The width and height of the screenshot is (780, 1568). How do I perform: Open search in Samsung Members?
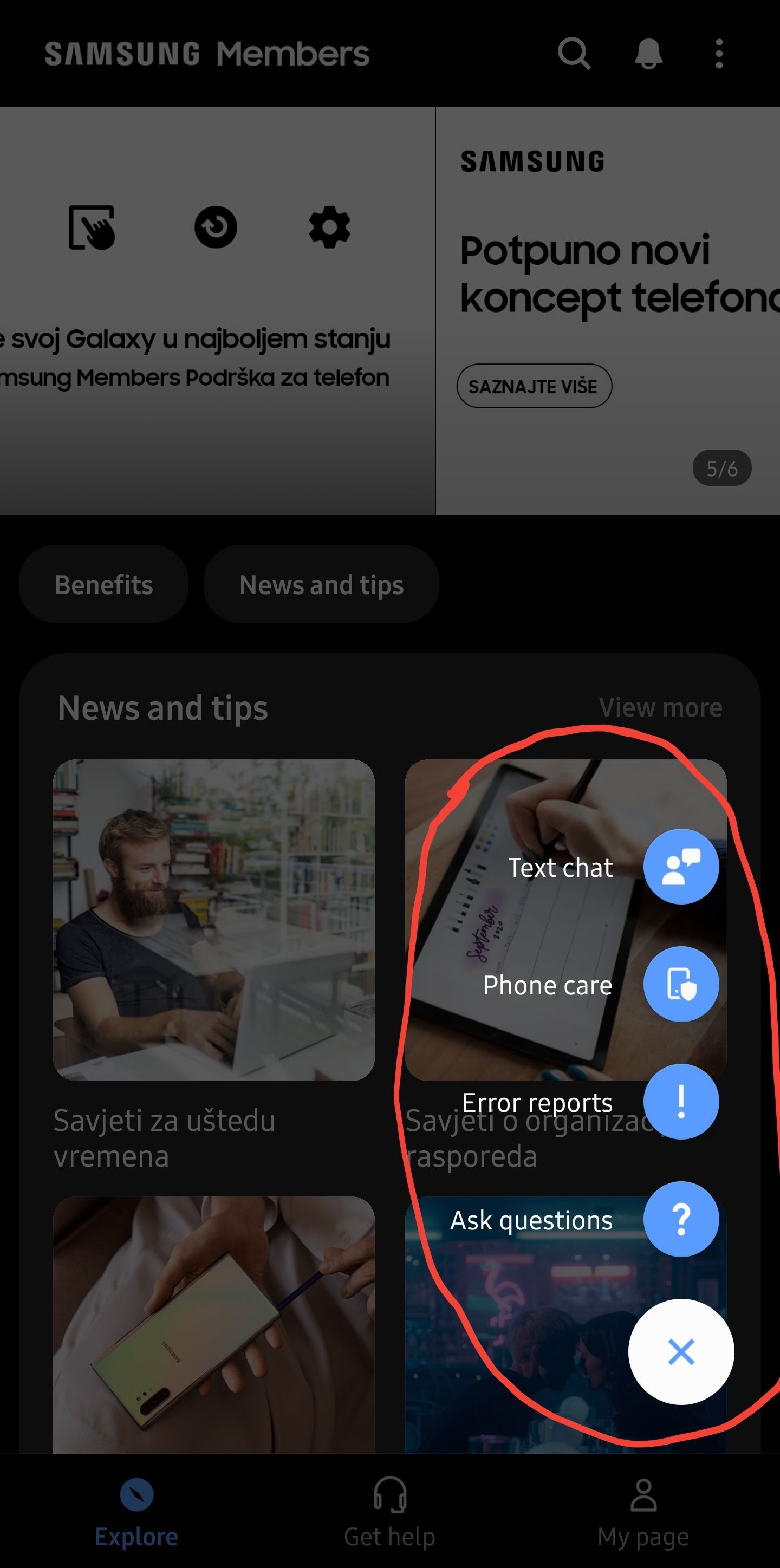(x=574, y=54)
